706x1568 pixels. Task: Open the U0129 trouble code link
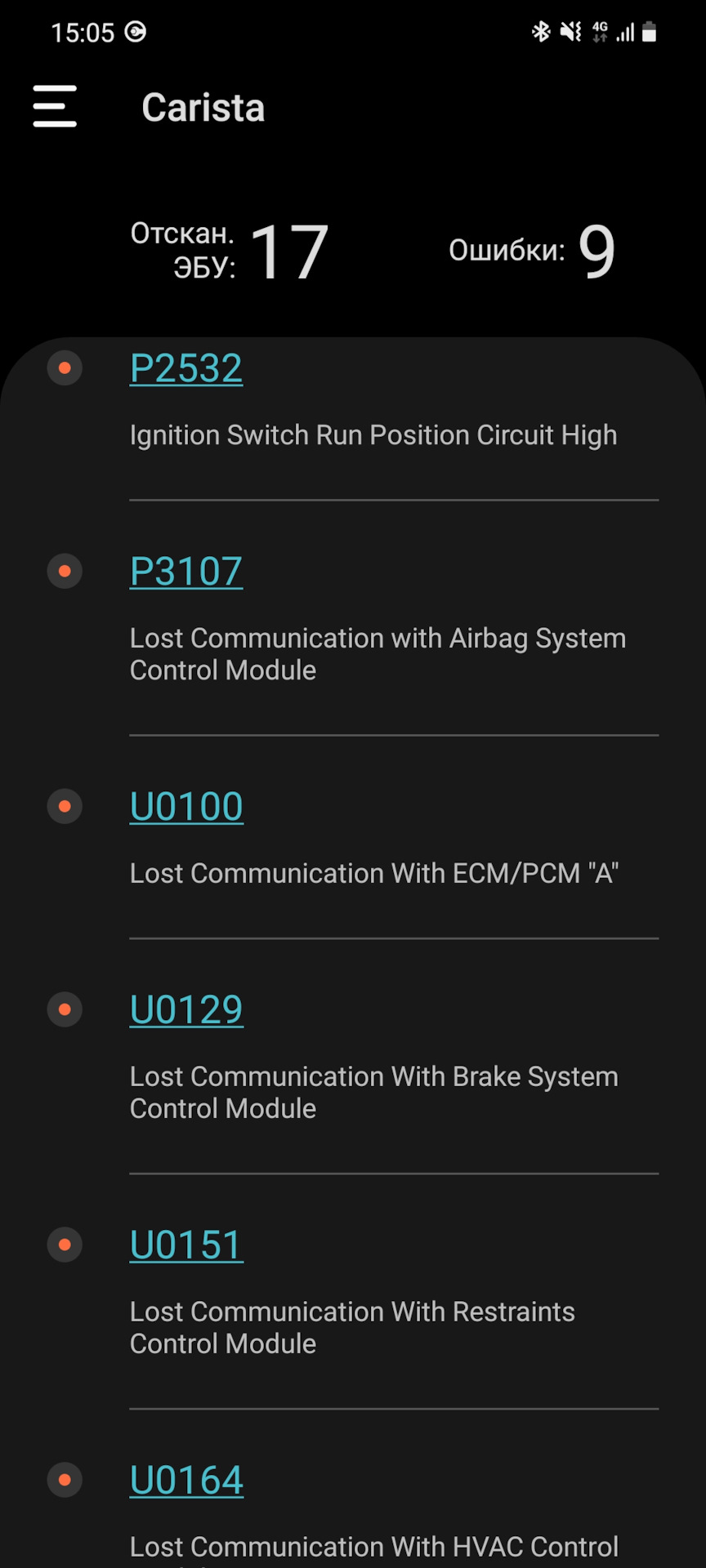(x=186, y=1010)
